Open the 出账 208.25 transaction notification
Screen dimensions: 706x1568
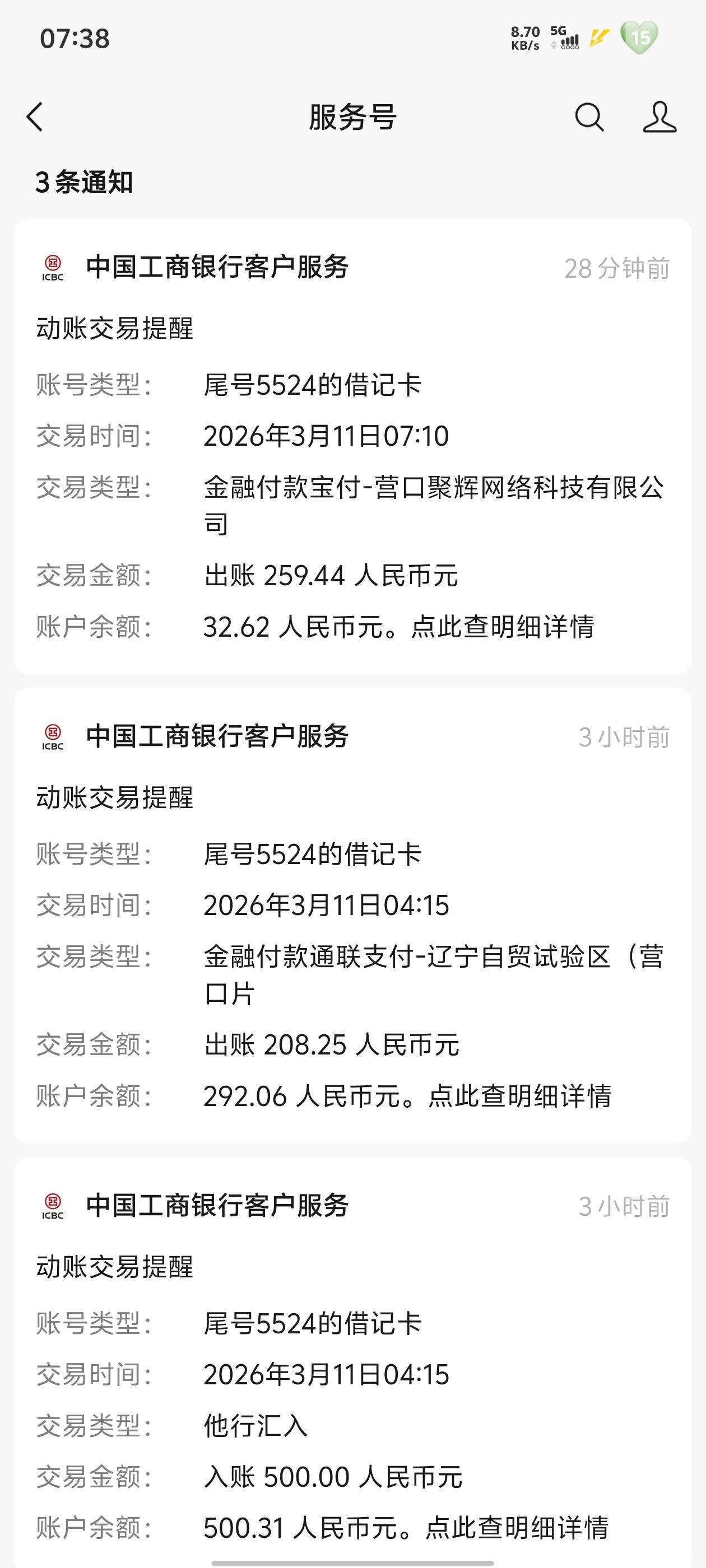click(x=352, y=916)
